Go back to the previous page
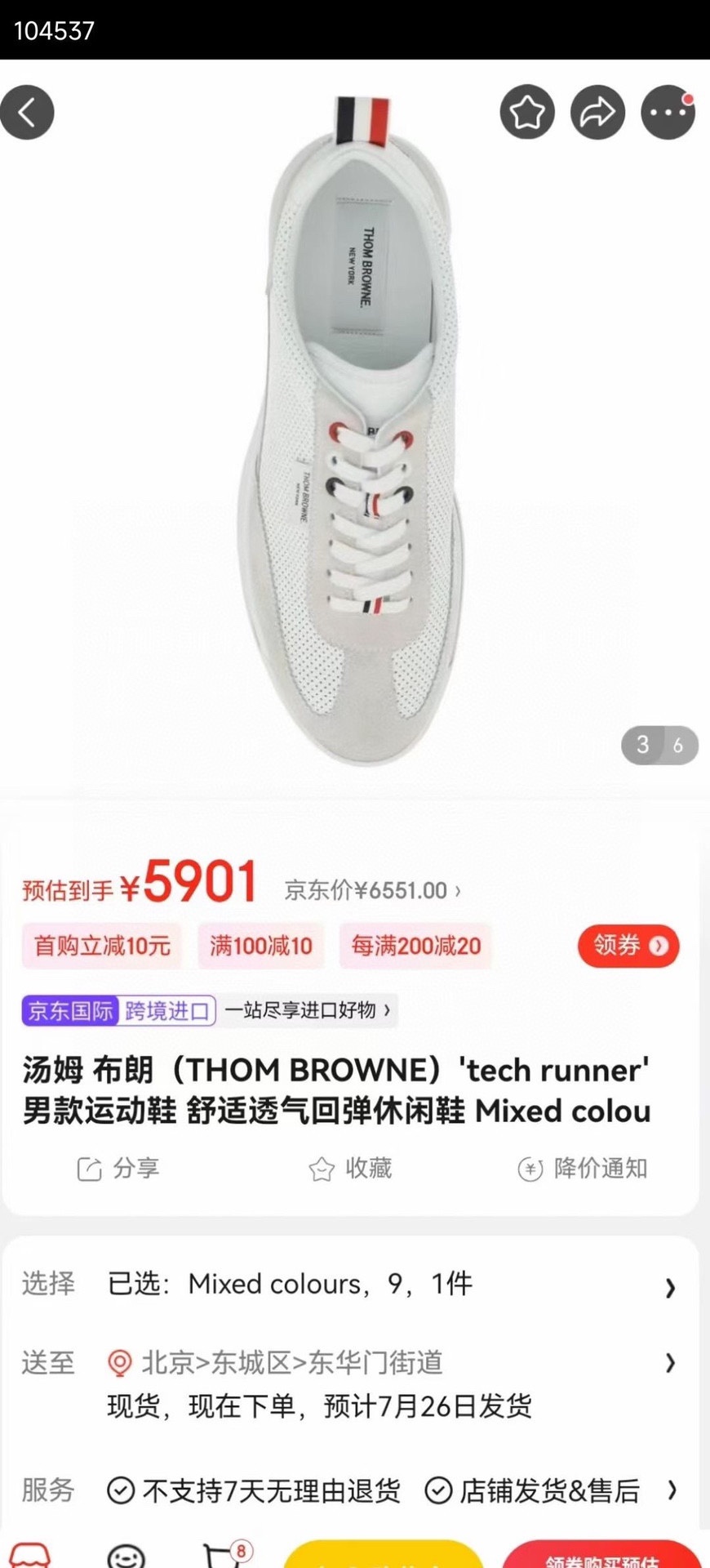Viewport: 710px width, 1568px height. coord(27,113)
